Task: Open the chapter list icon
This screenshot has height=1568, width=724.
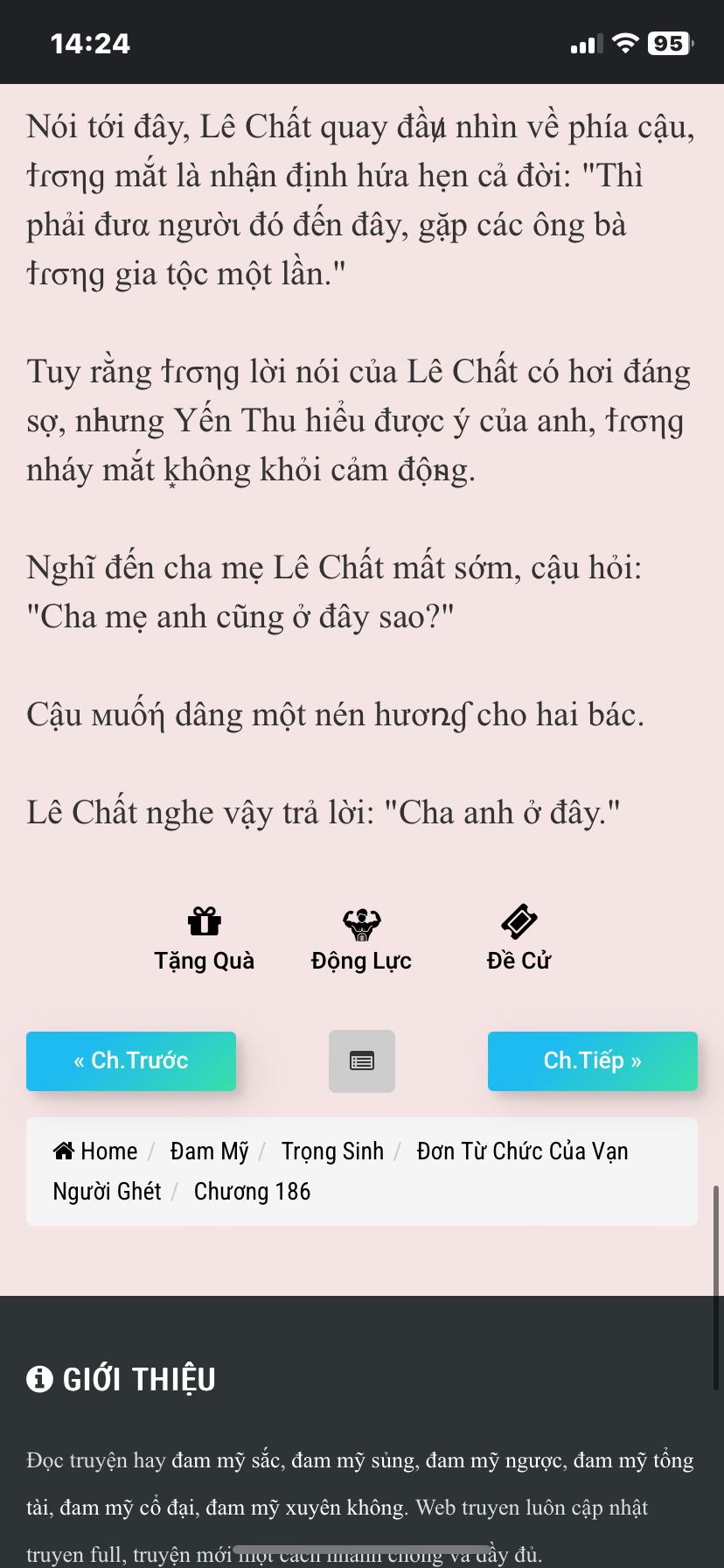Action: [362, 1060]
